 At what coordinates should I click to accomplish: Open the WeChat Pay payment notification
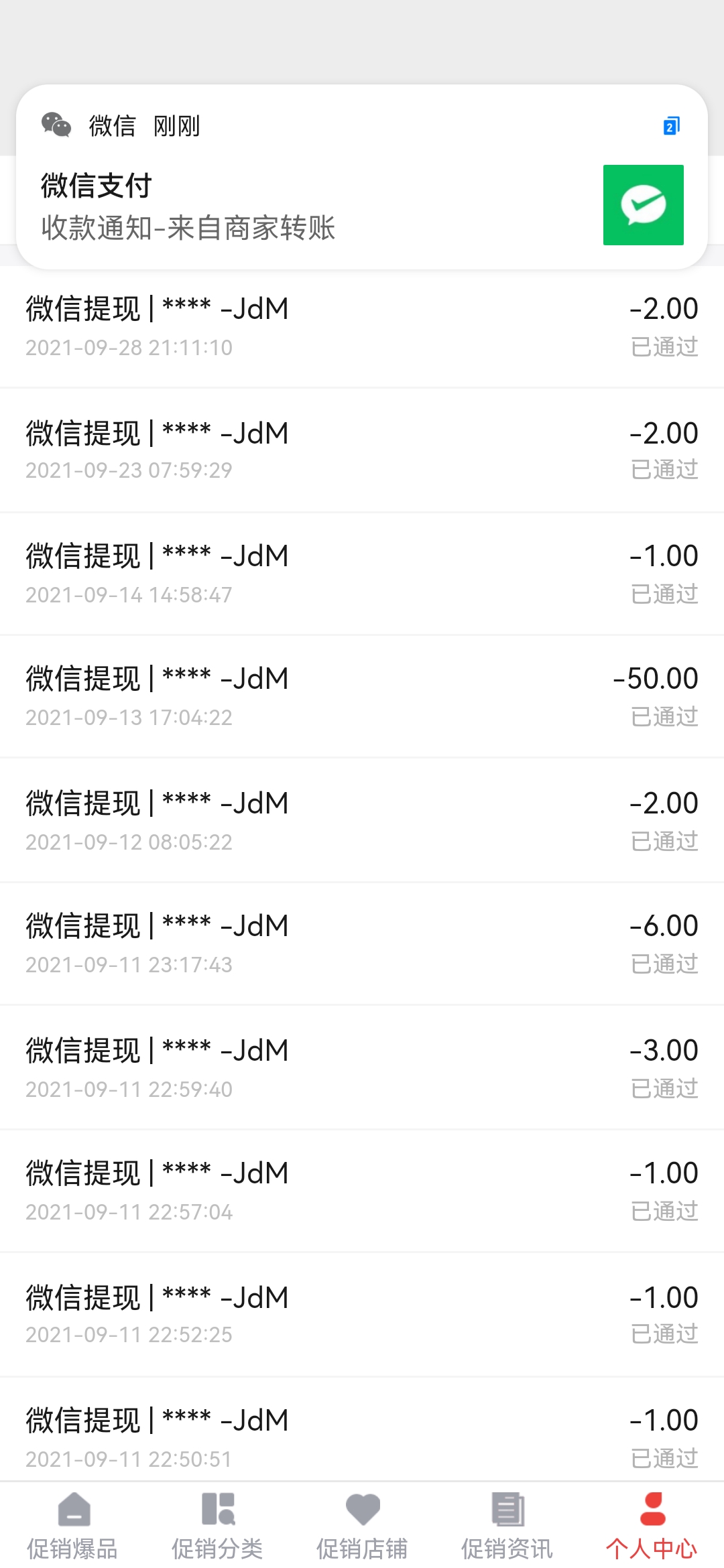[x=362, y=177]
